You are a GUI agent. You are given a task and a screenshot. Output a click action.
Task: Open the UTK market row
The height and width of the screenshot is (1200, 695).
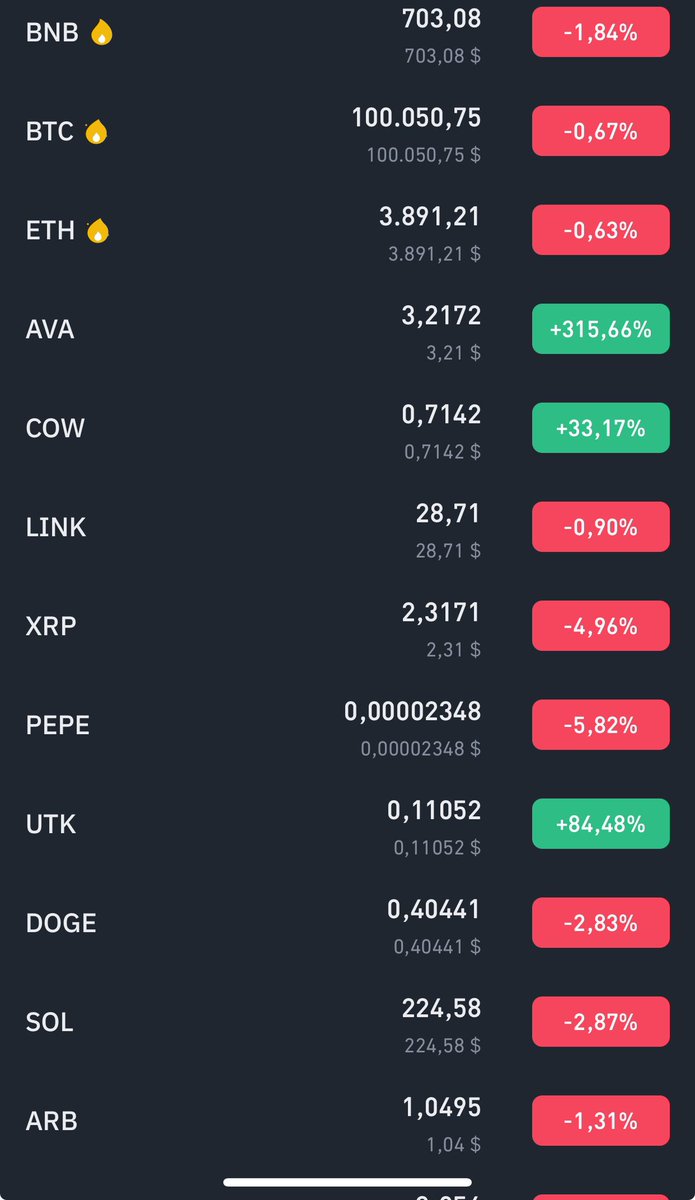click(x=347, y=824)
